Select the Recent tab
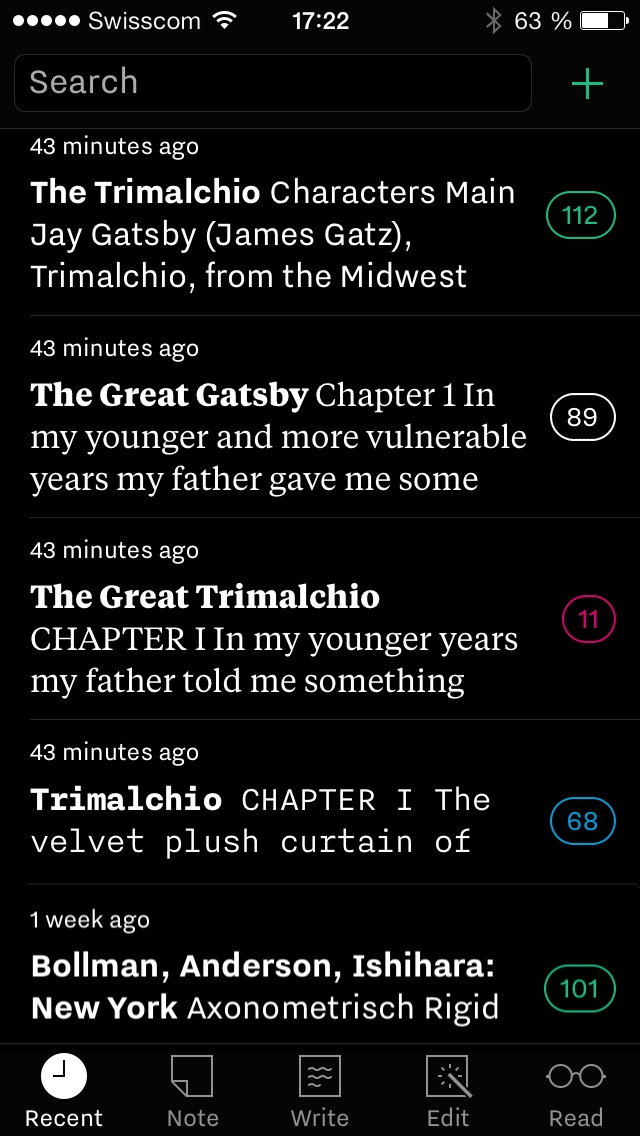 [x=64, y=1090]
